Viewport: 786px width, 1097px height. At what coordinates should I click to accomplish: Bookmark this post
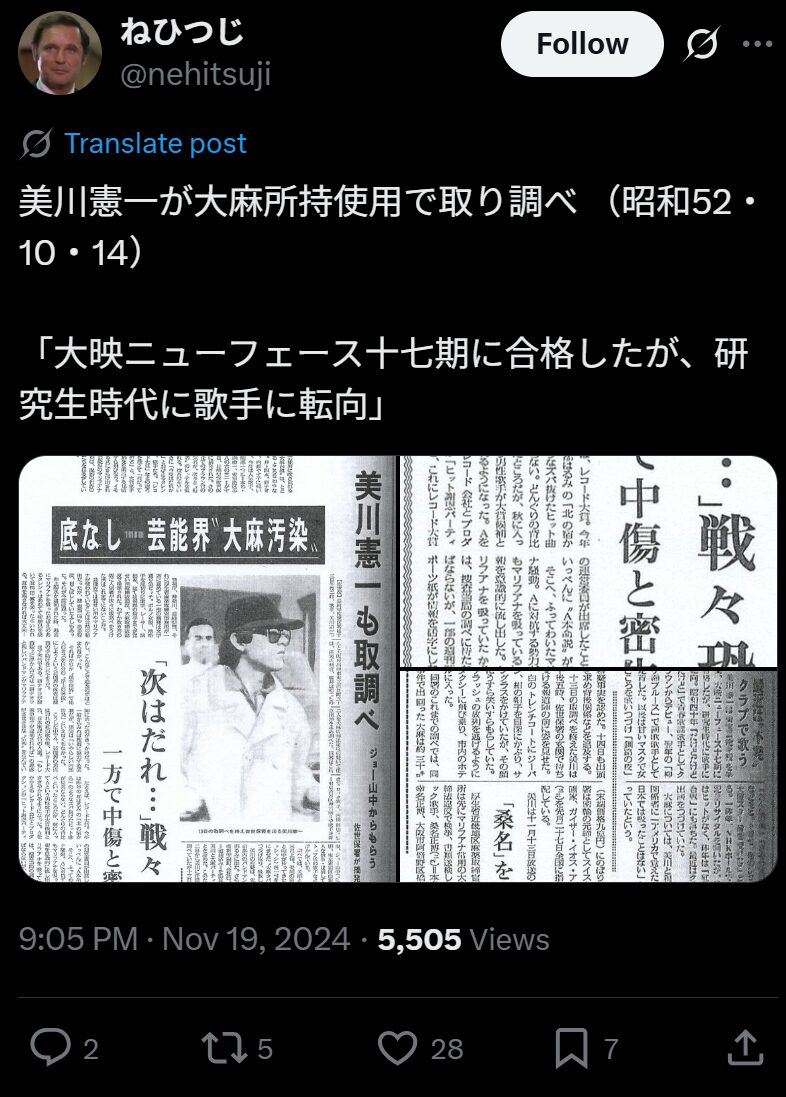571,1047
